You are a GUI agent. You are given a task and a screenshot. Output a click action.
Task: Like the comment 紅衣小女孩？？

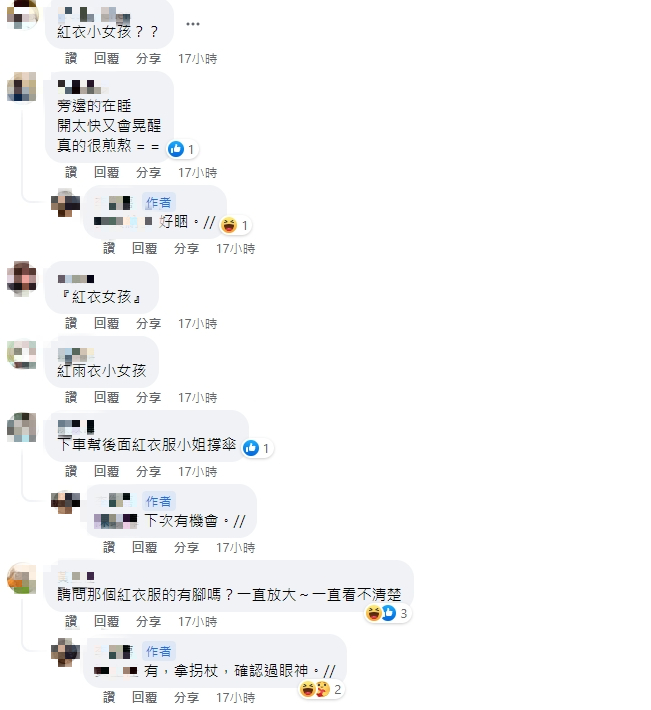click(71, 59)
